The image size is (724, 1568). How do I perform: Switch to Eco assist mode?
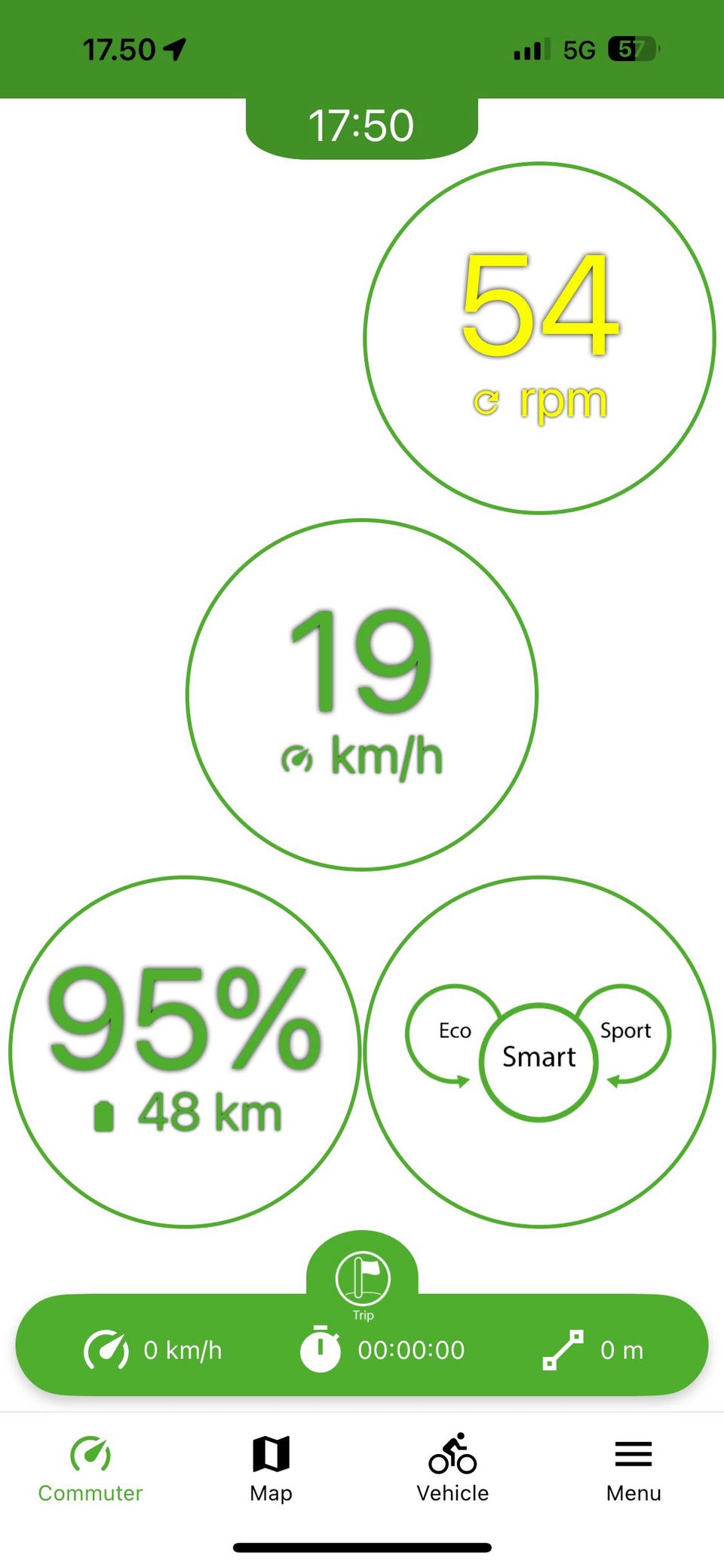coord(453,1031)
